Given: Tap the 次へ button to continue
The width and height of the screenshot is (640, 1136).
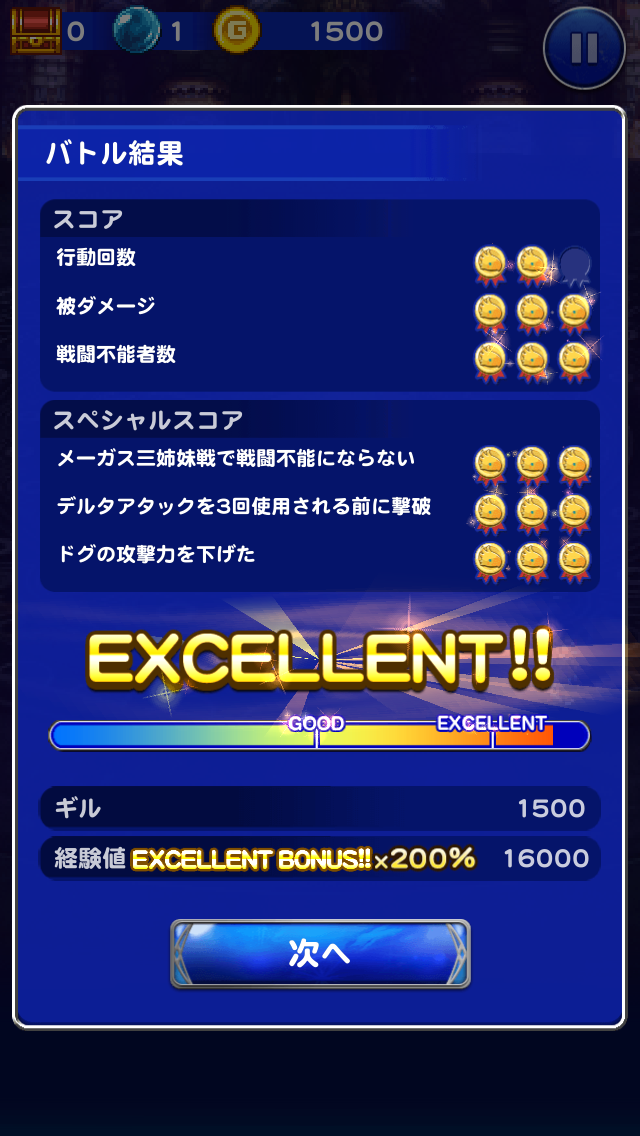Looking at the screenshot, I should (x=320, y=953).
